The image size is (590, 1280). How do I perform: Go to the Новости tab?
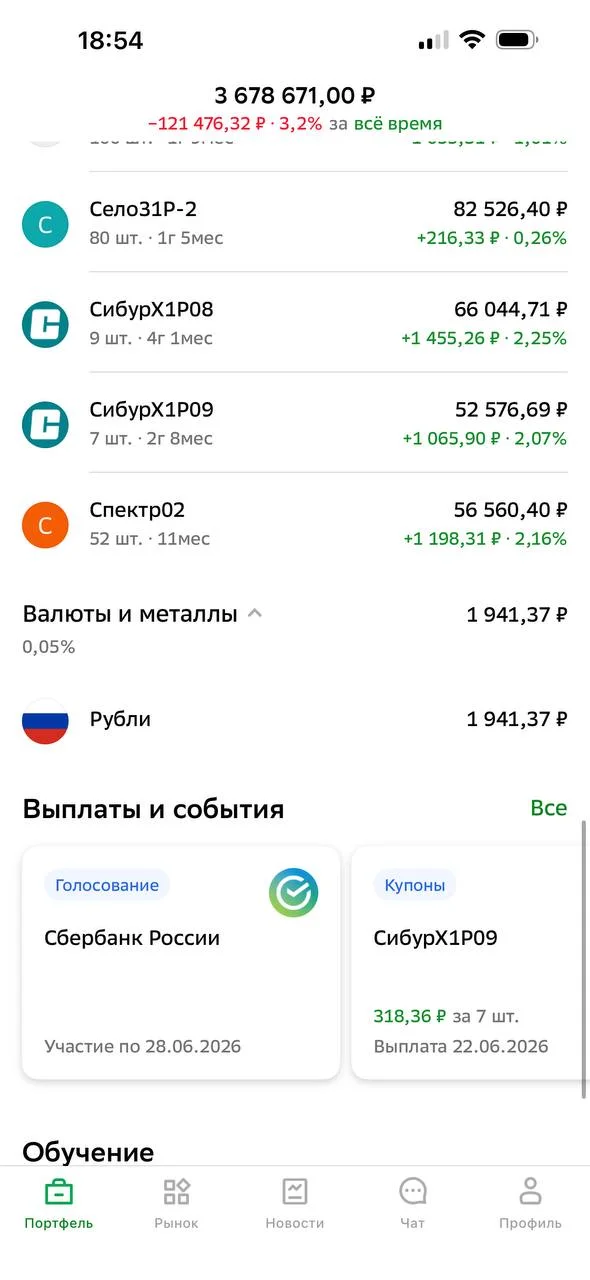(295, 1204)
